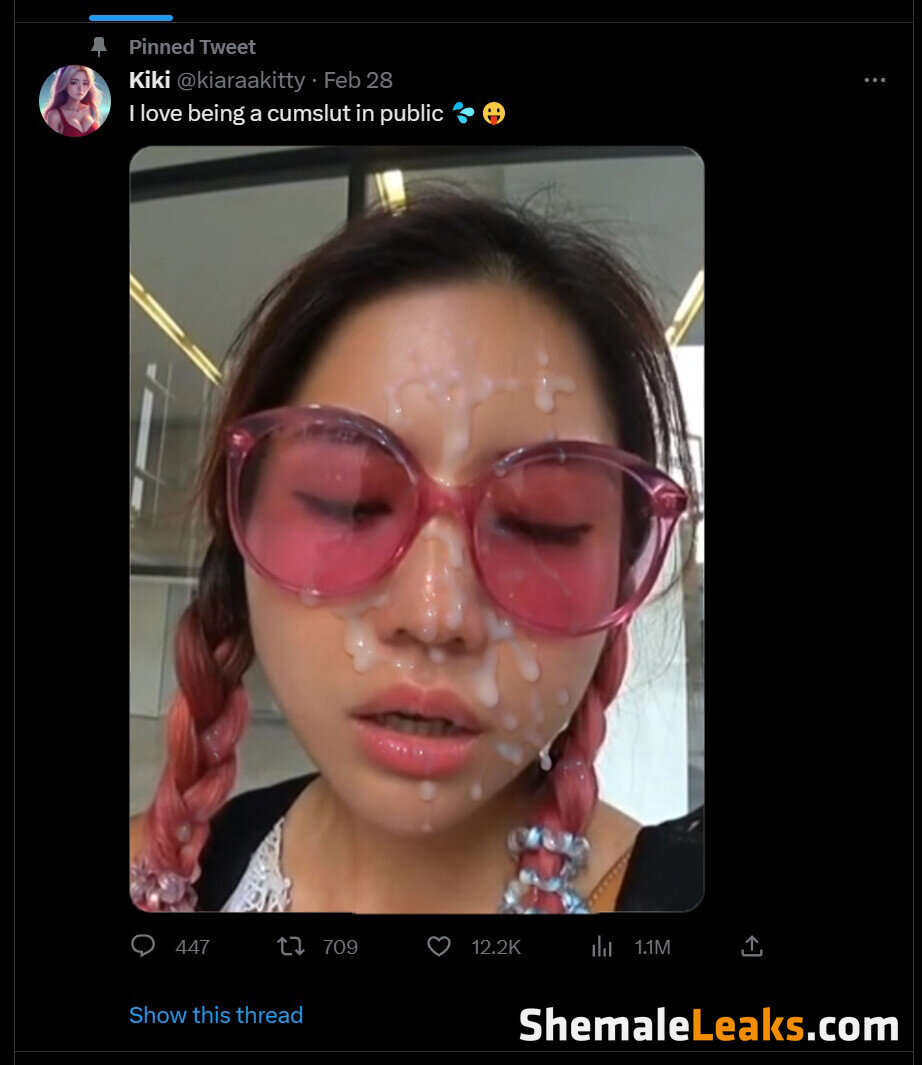View the tweet's analytics
This screenshot has height=1065, width=922.
coord(602,945)
